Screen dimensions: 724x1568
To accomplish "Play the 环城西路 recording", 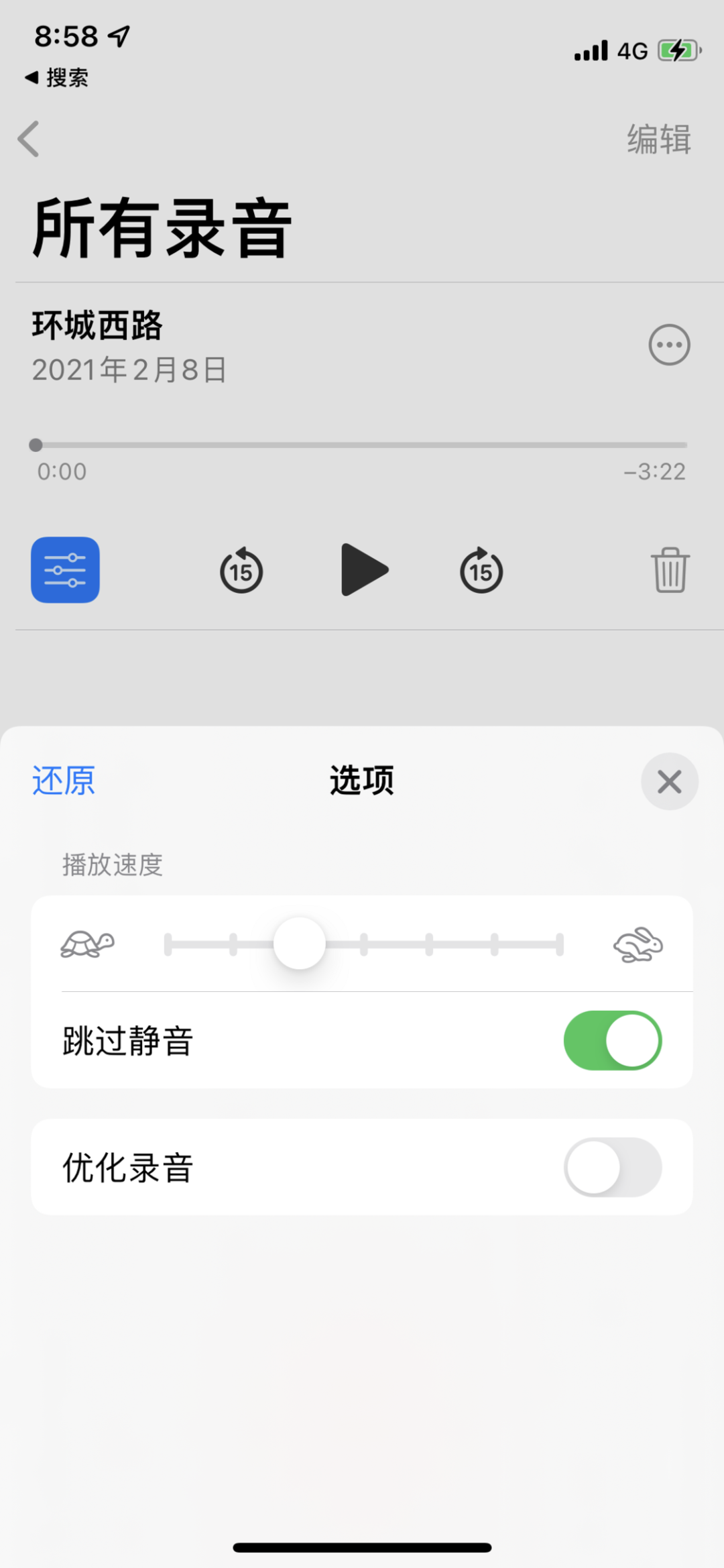I will [x=363, y=570].
